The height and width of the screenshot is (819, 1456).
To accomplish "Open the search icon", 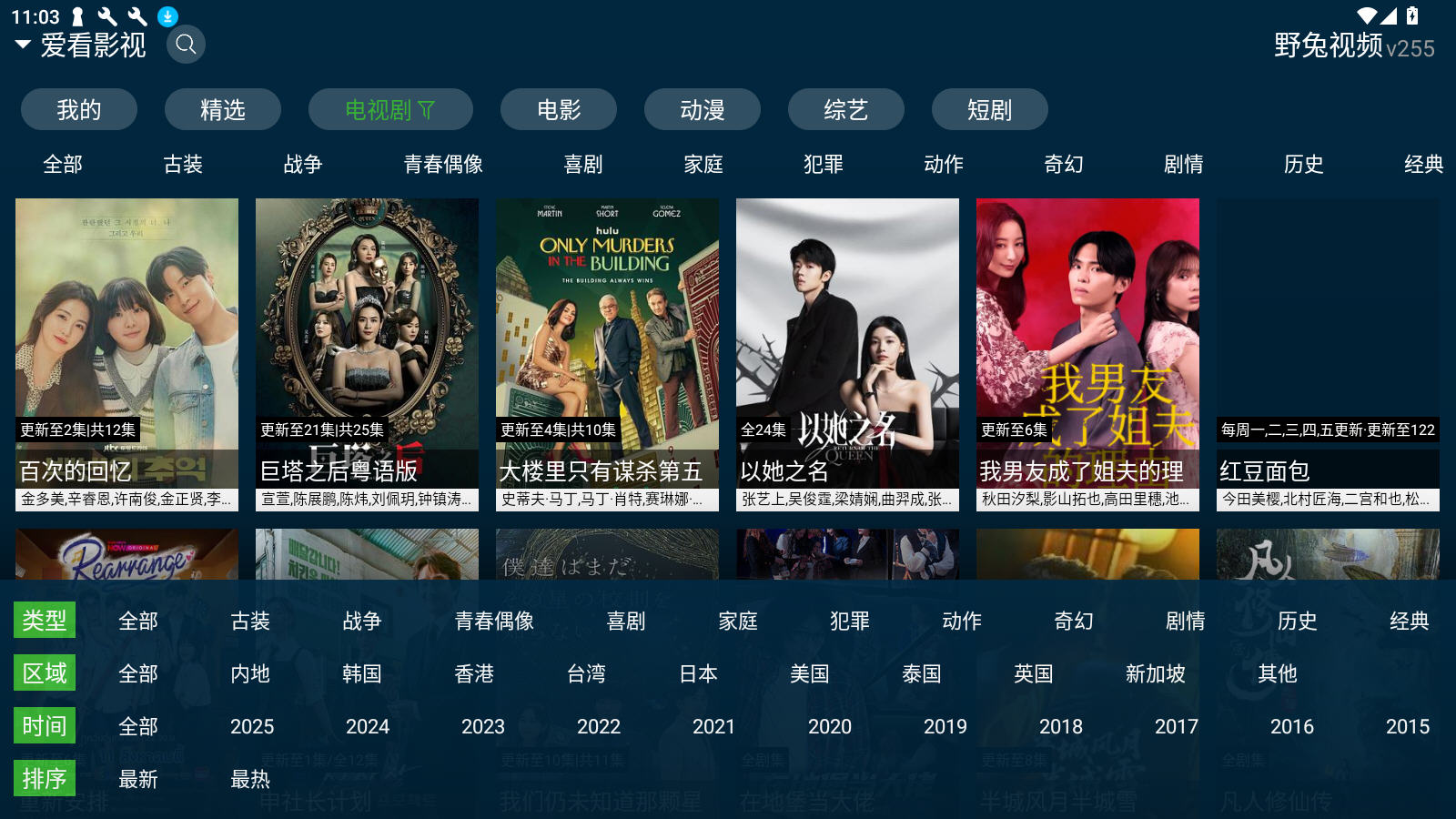I will tap(186, 45).
